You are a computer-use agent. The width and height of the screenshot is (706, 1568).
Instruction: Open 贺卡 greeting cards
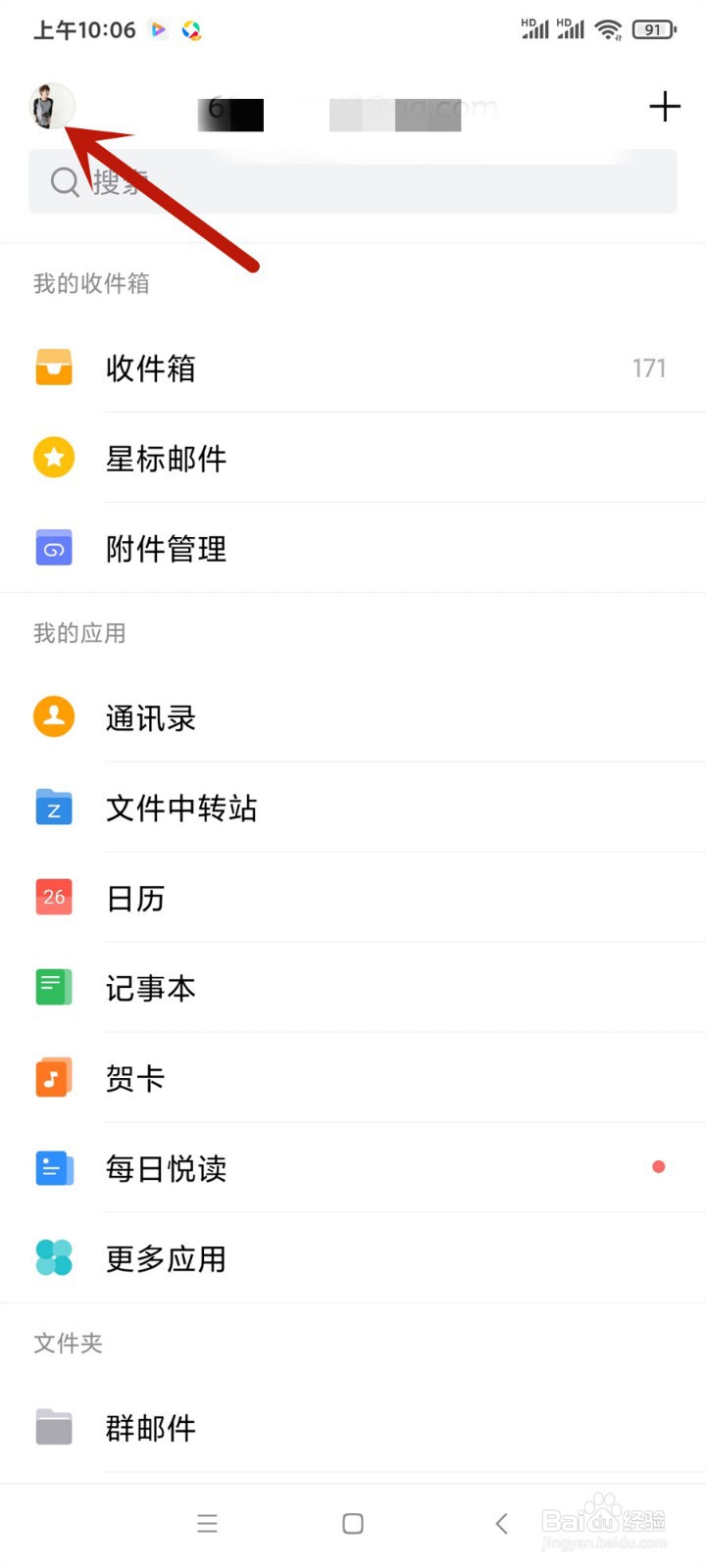pos(353,1078)
